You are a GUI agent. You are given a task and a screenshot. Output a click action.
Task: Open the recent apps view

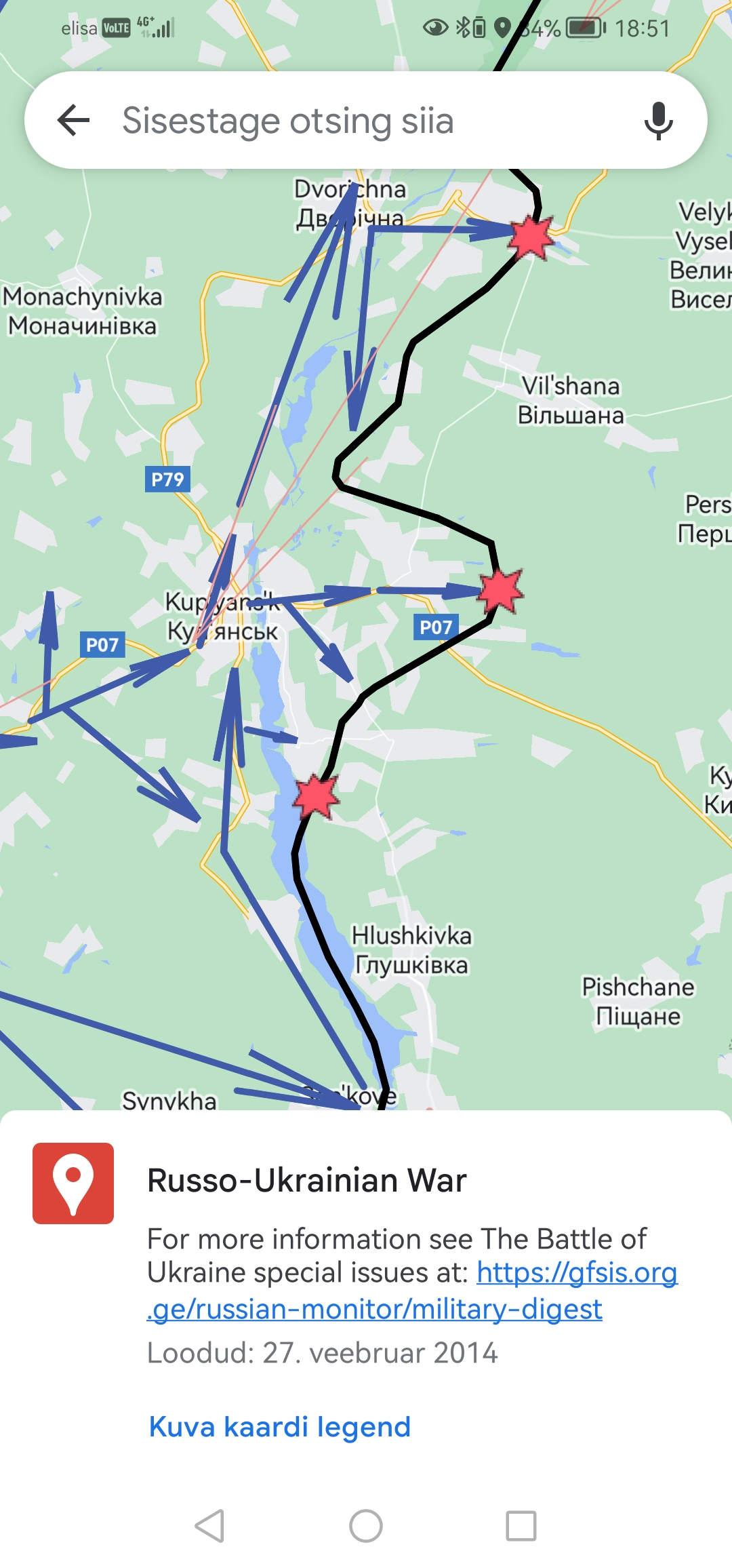521,1526
